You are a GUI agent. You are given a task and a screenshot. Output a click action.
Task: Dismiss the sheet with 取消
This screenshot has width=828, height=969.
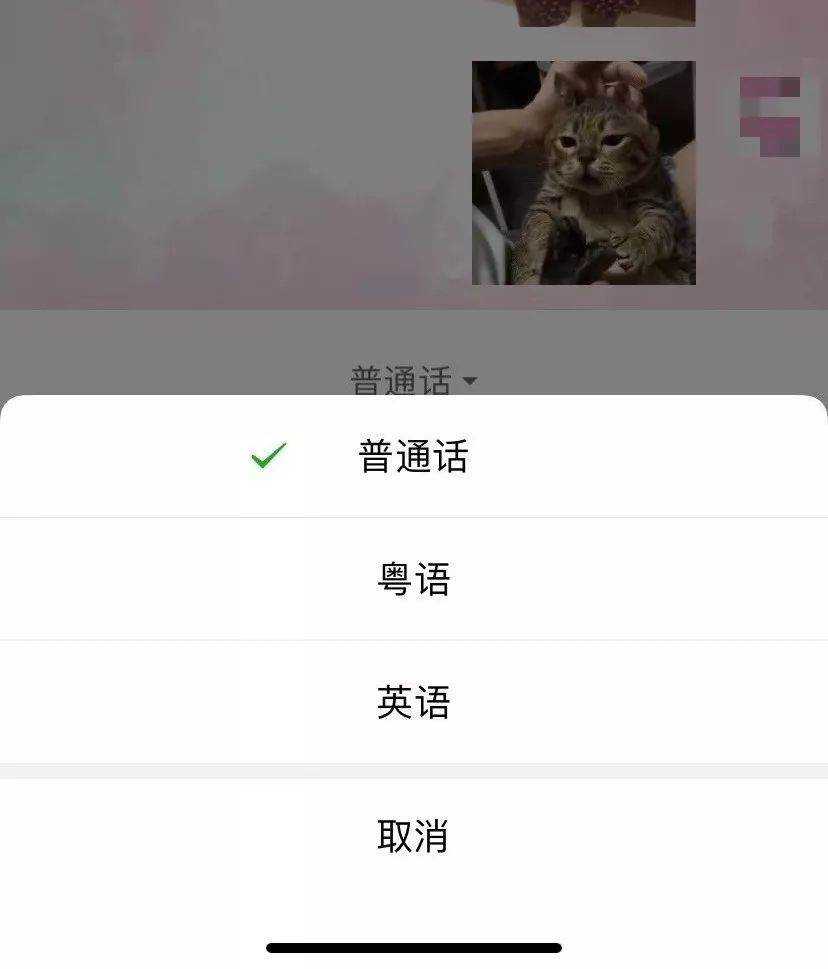[x=413, y=836]
